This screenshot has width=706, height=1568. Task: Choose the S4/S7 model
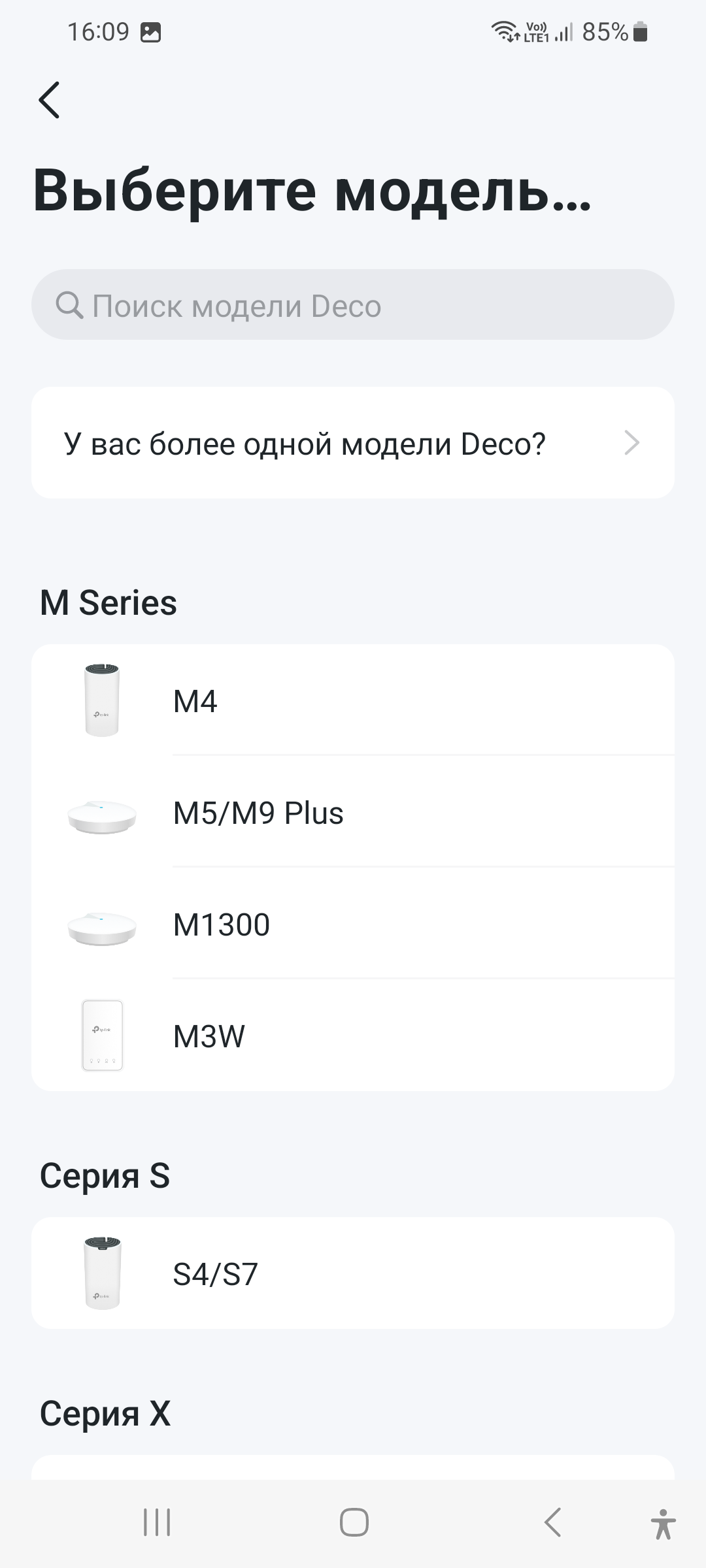tap(353, 1275)
